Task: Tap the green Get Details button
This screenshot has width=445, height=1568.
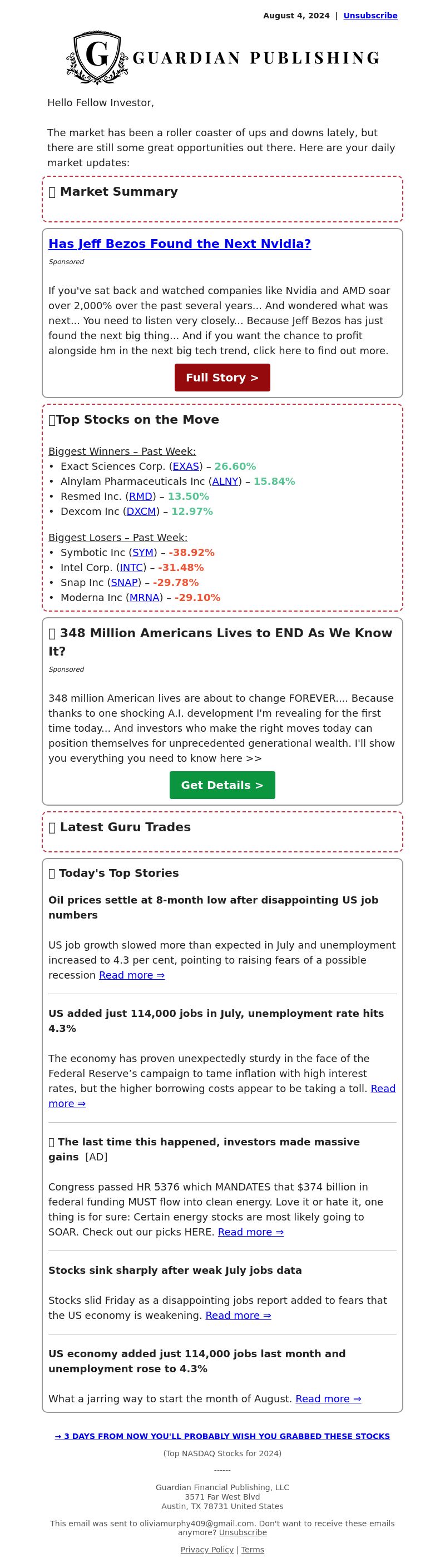Action: [222, 786]
